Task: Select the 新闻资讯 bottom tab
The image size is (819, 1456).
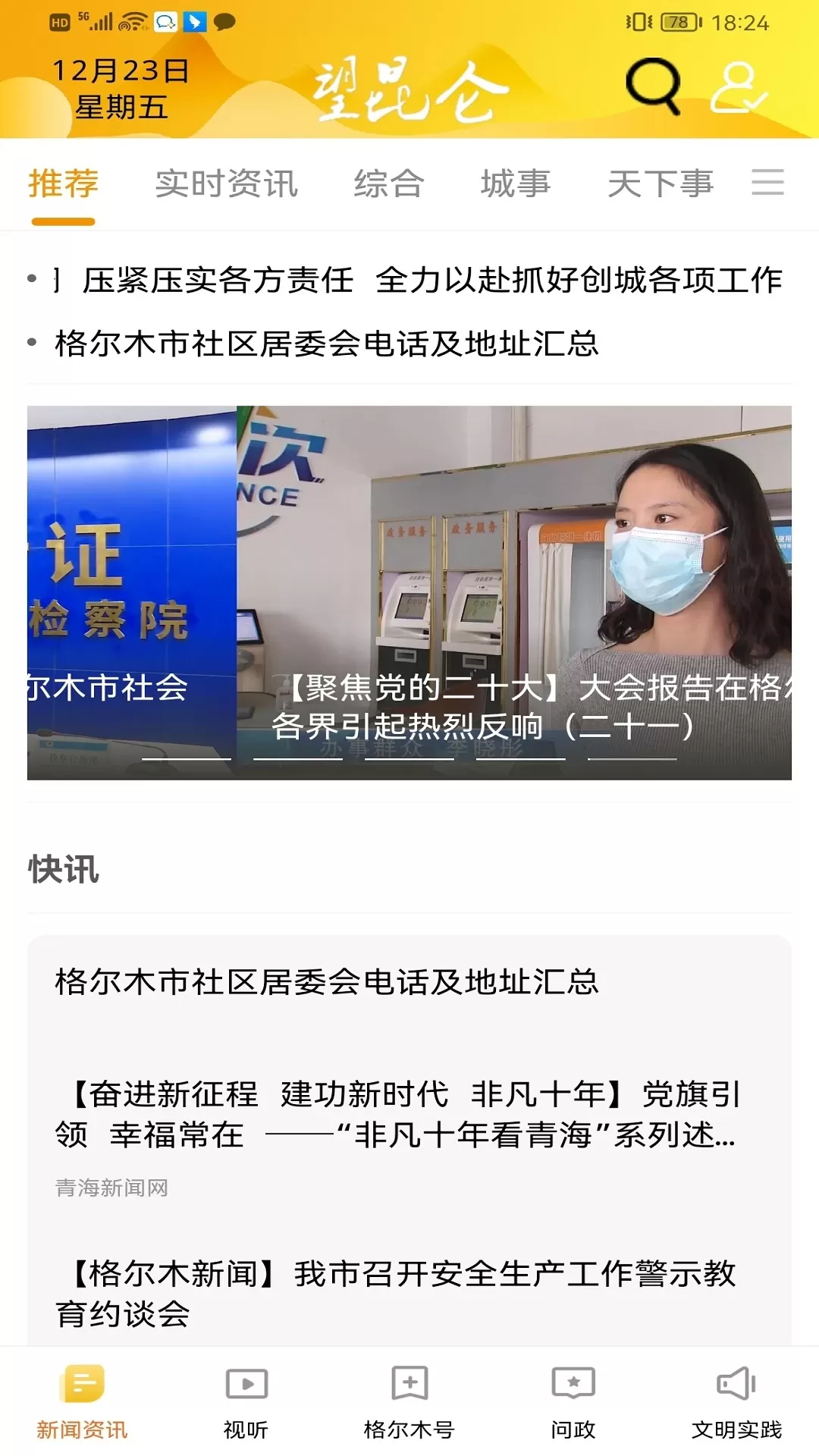Action: point(82,1402)
